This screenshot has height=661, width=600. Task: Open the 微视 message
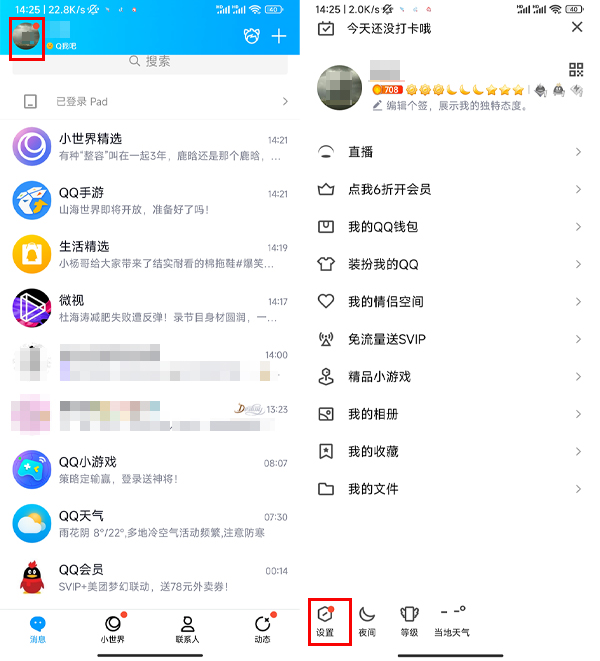[x=150, y=308]
